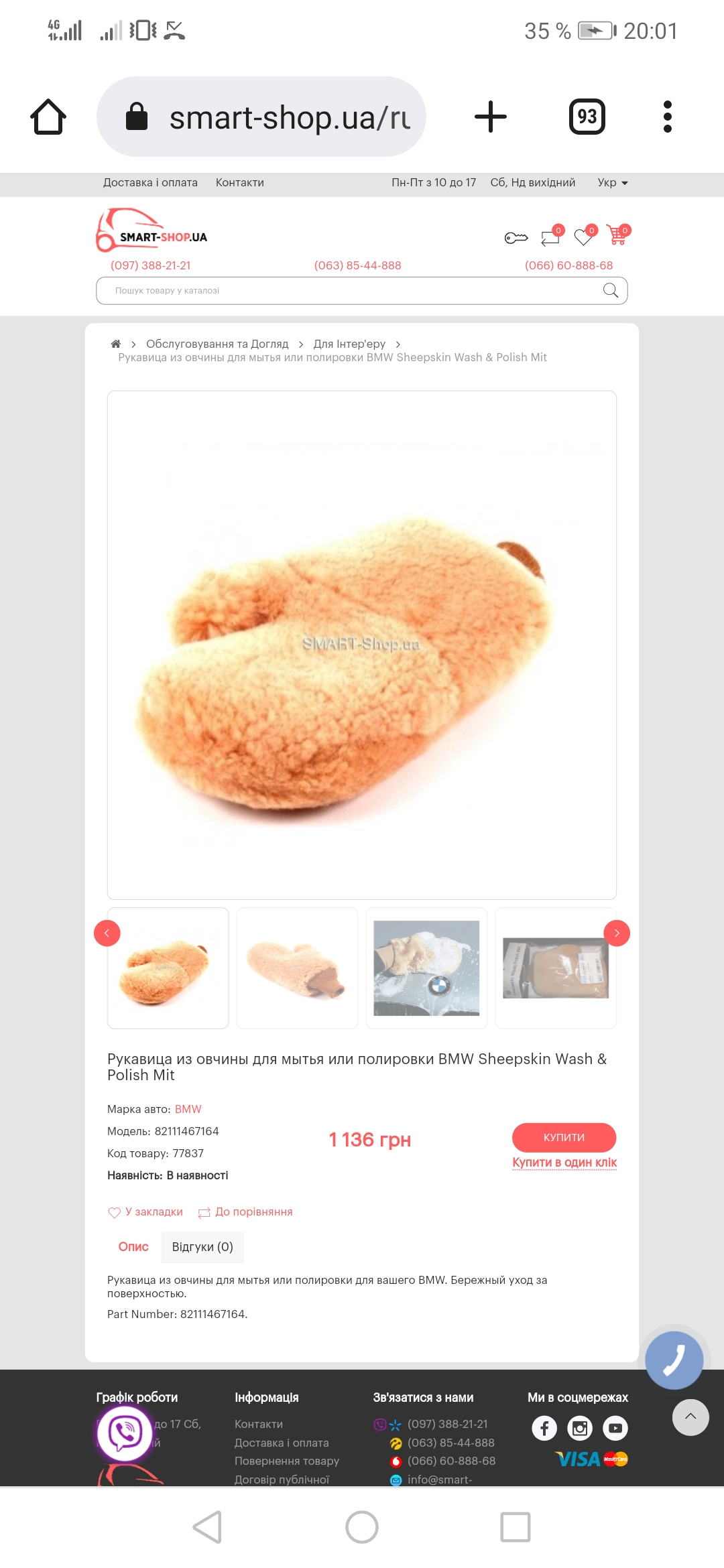Open the browser tab switcher showing 93

coord(587,117)
